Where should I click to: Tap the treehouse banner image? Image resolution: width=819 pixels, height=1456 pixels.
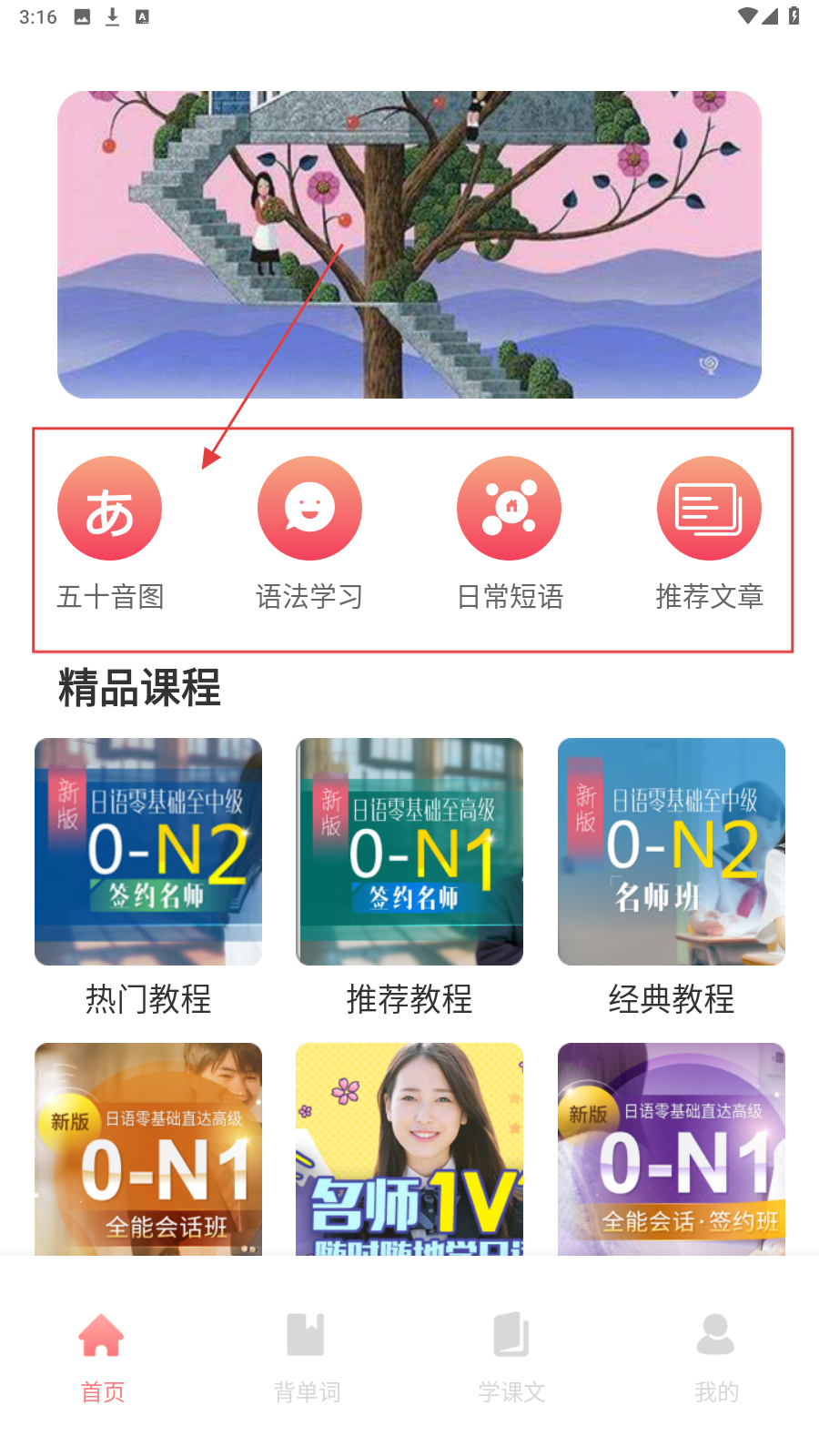tap(409, 244)
